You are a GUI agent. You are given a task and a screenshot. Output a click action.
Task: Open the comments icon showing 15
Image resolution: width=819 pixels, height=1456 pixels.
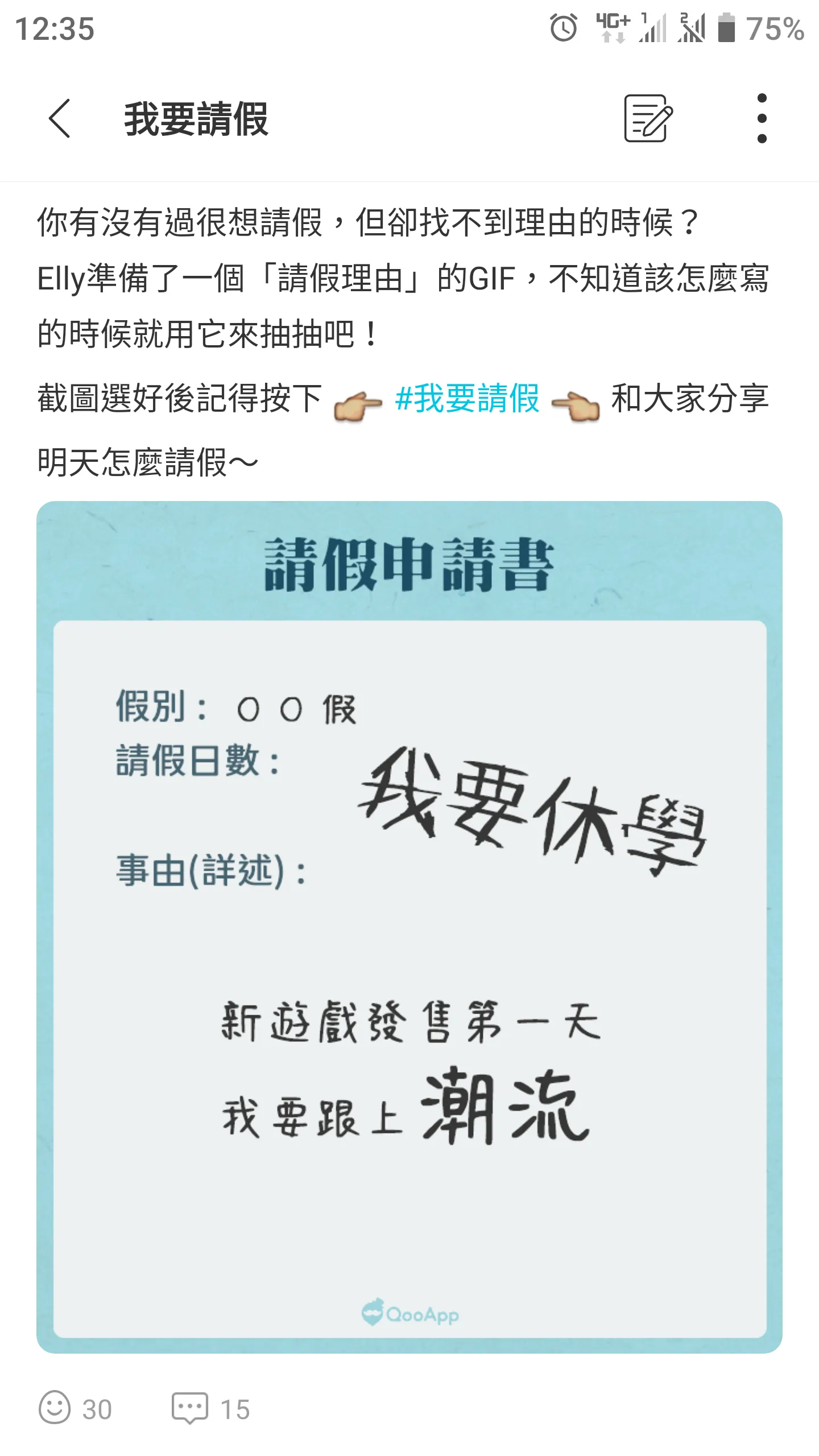[190, 1408]
